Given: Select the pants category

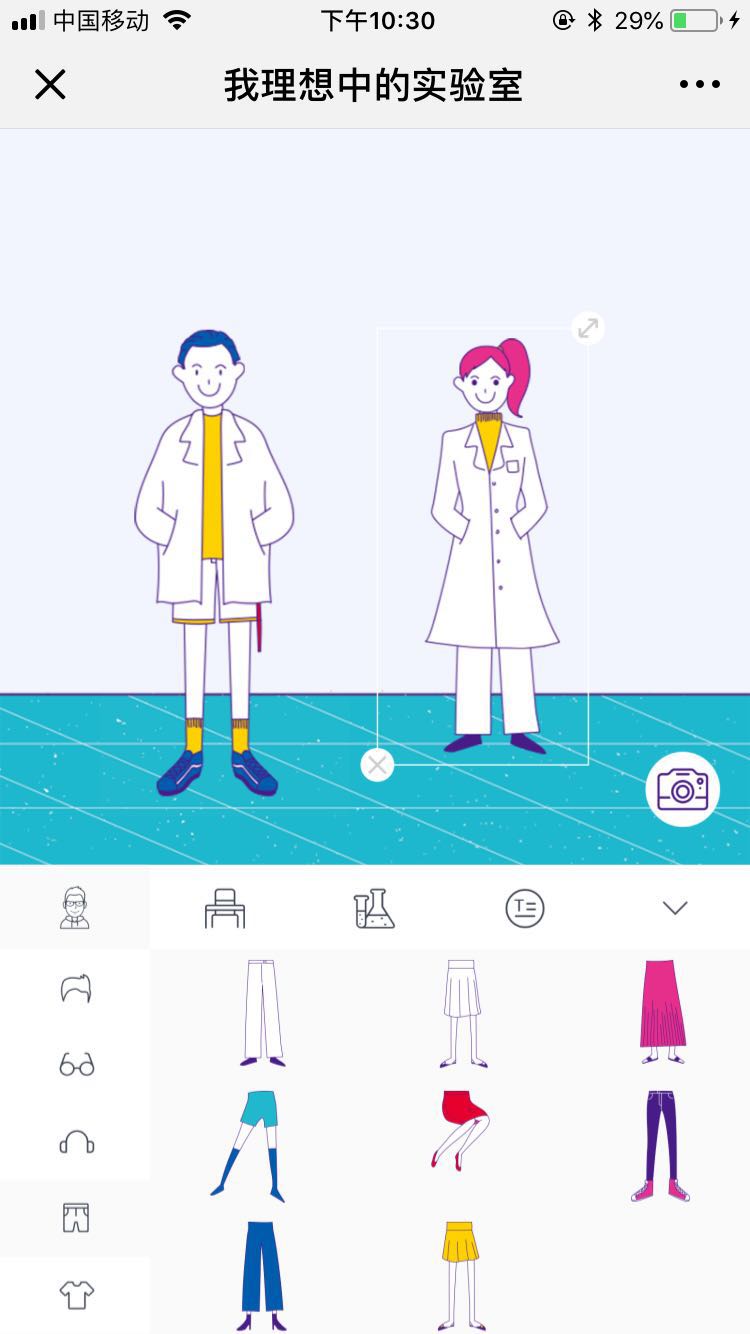Looking at the screenshot, I should point(76,1217).
